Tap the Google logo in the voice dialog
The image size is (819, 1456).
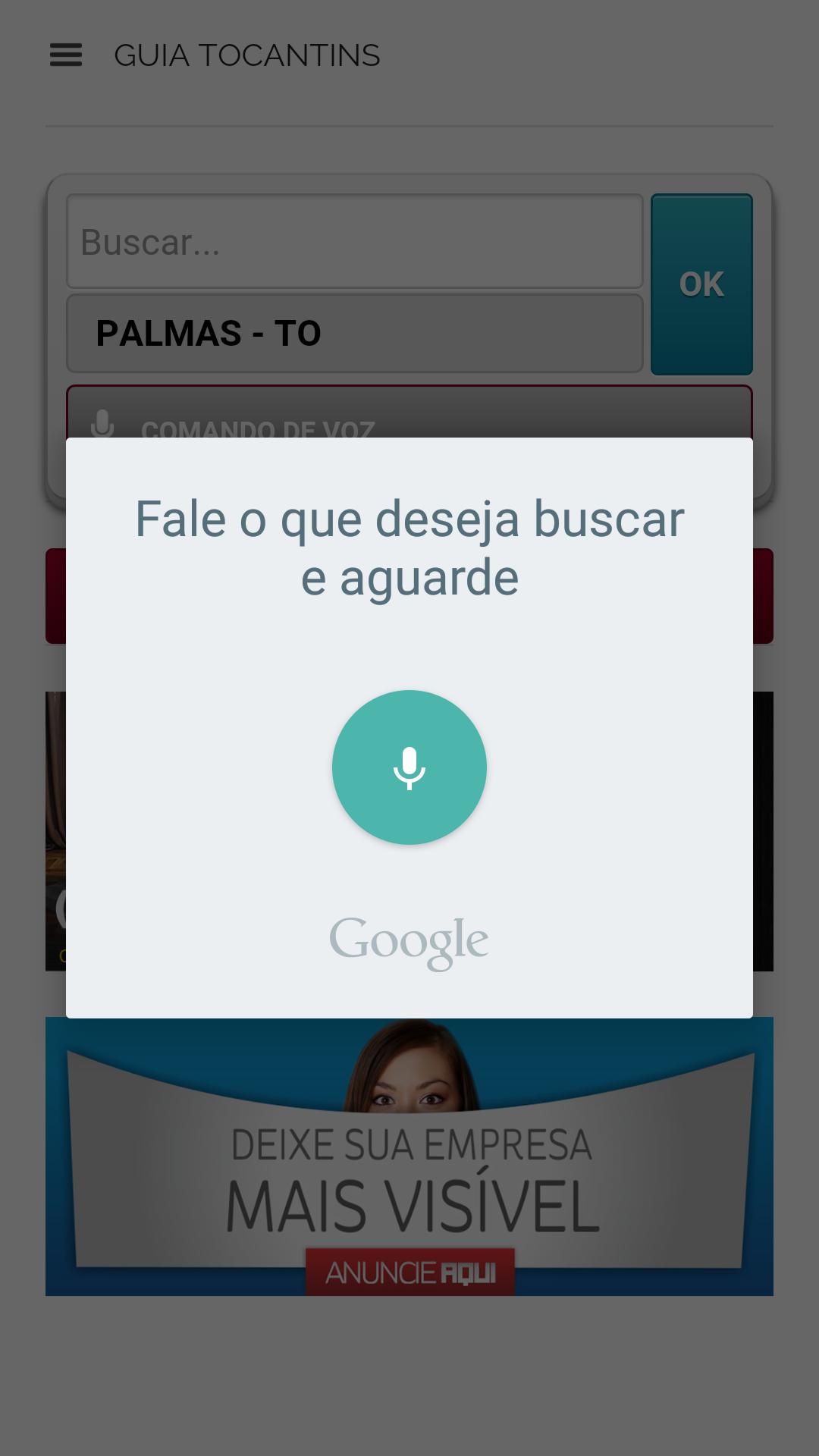(x=409, y=938)
